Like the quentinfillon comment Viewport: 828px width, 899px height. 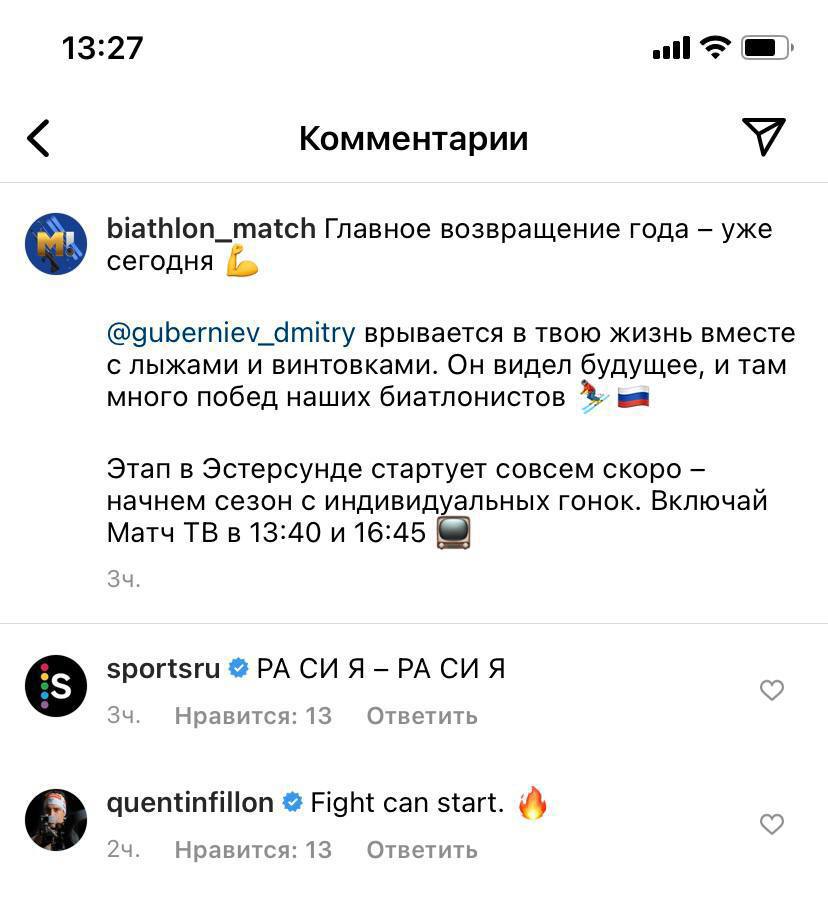[771, 824]
